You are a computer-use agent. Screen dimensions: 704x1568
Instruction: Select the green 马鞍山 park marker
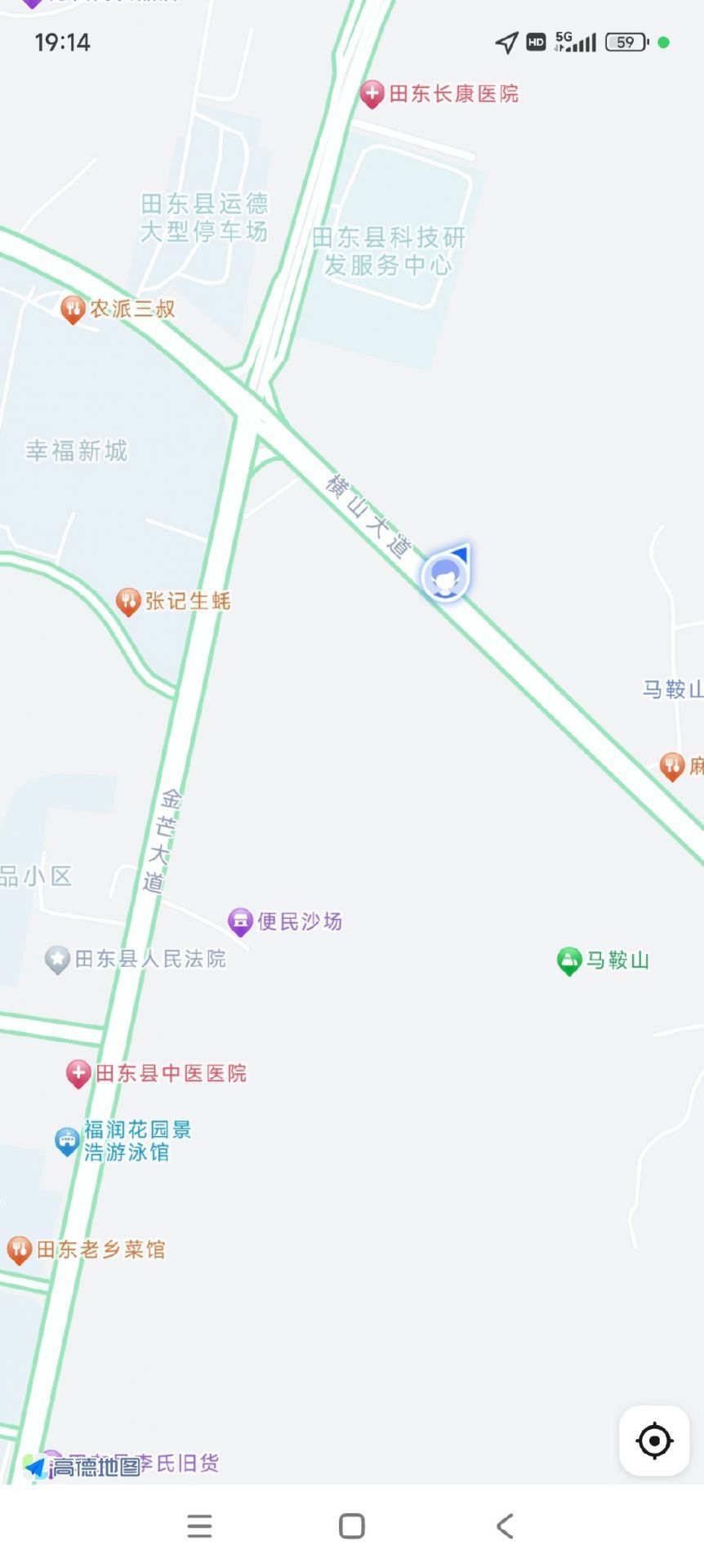click(568, 960)
